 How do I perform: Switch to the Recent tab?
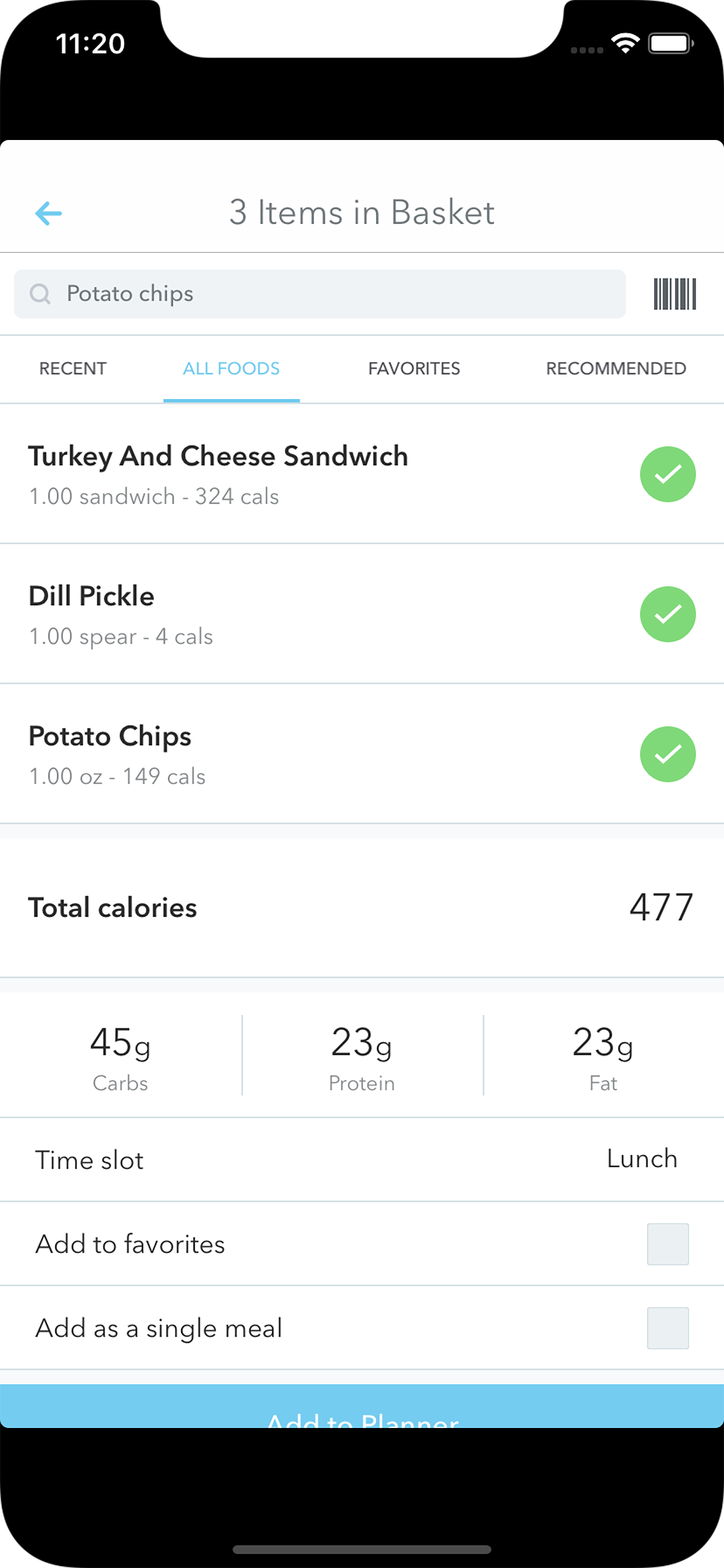(73, 368)
